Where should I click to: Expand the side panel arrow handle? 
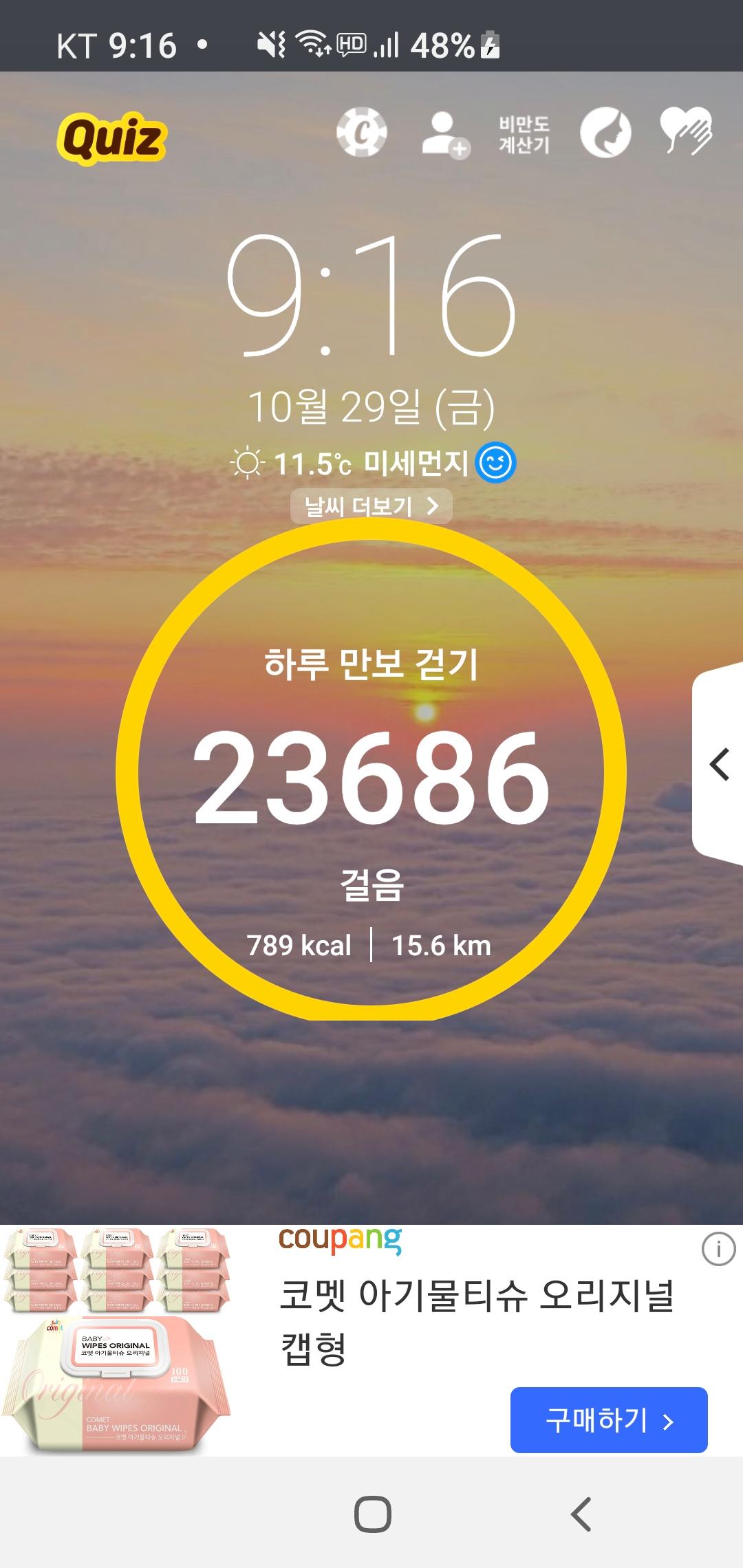click(719, 765)
